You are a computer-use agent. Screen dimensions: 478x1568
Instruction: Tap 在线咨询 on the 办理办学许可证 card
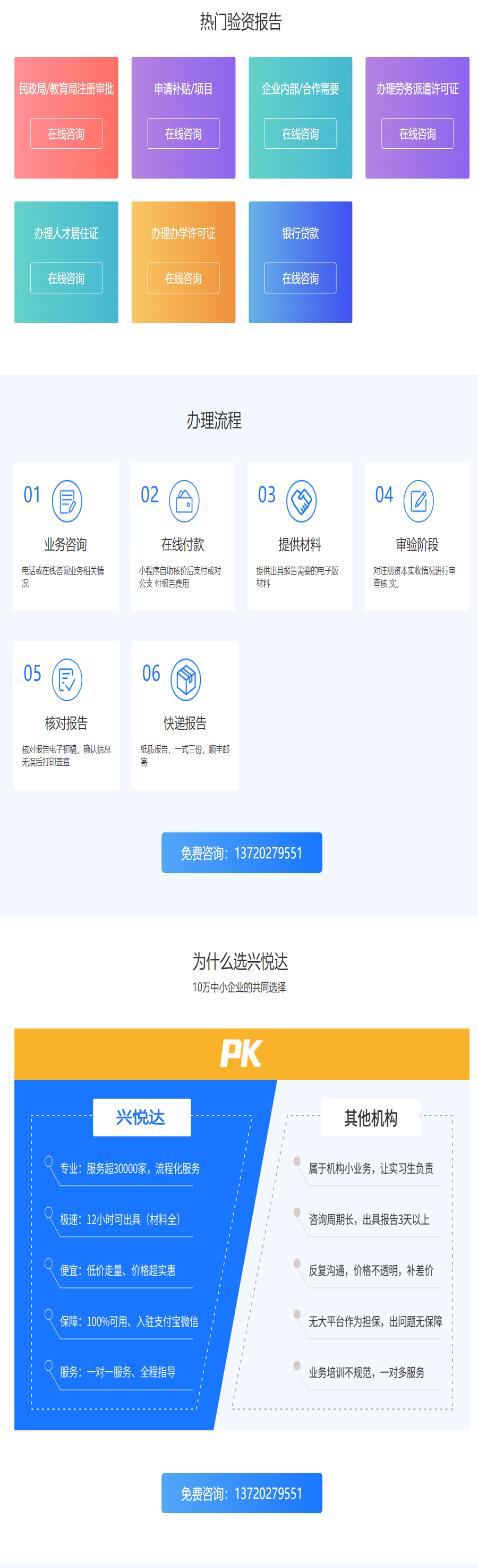point(183,278)
